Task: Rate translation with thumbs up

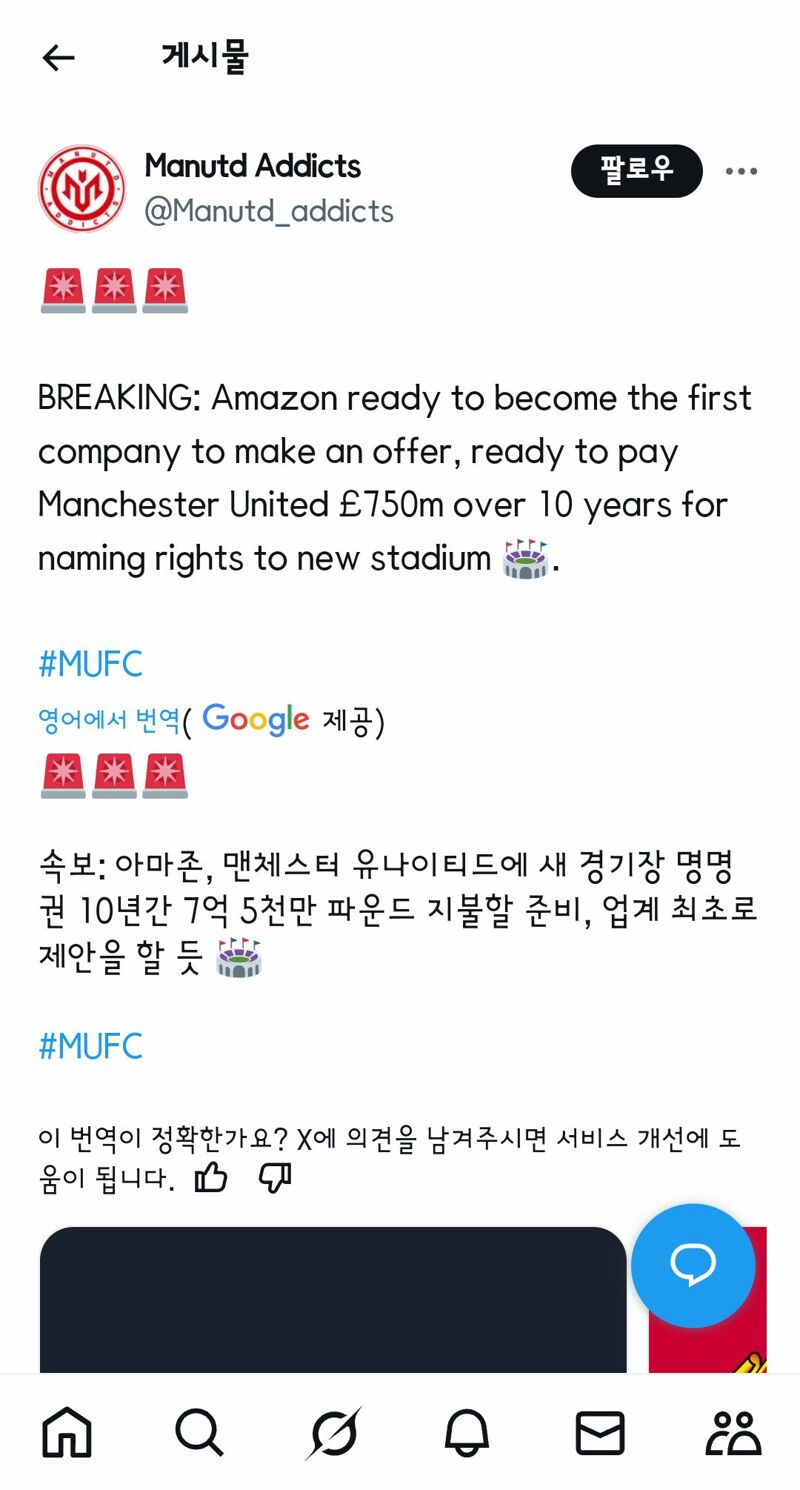Action: point(211,1178)
